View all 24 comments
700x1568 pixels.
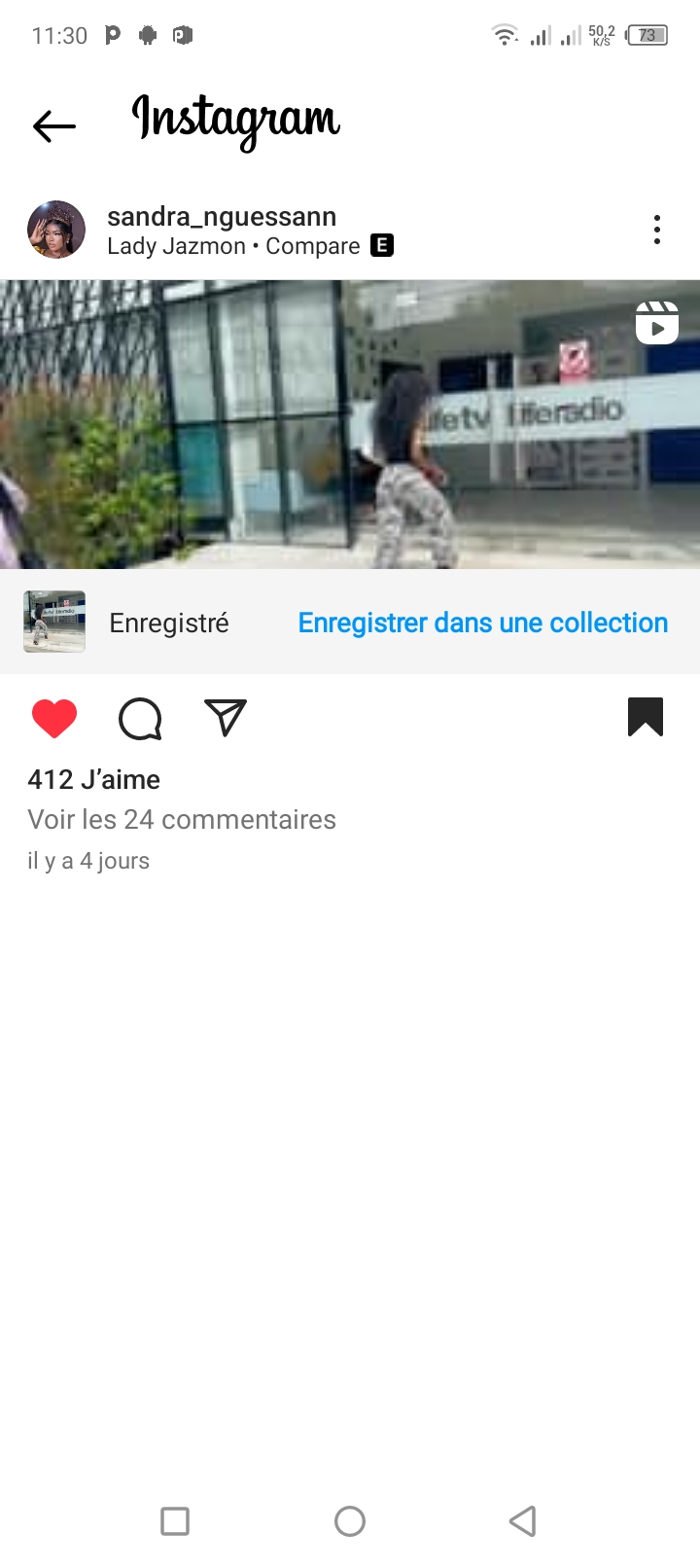pos(182,820)
